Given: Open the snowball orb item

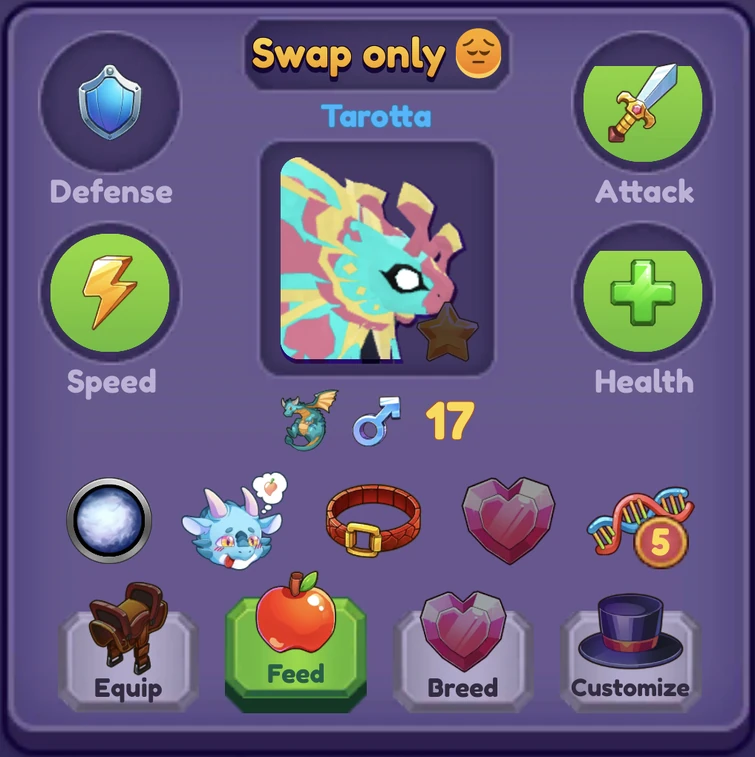Looking at the screenshot, I should (x=110, y=523).
